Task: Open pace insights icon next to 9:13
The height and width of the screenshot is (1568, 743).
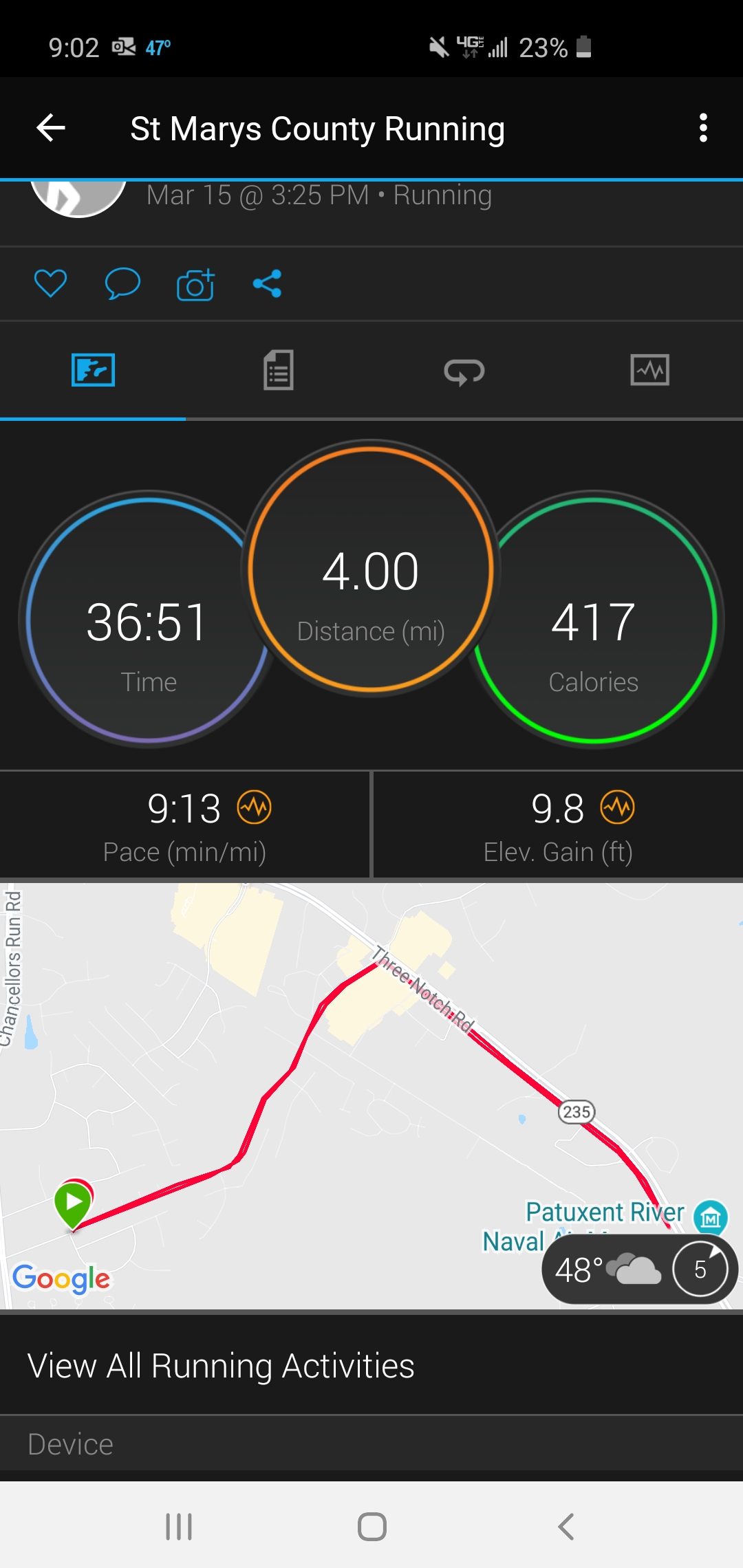Action: click(255, 807)
